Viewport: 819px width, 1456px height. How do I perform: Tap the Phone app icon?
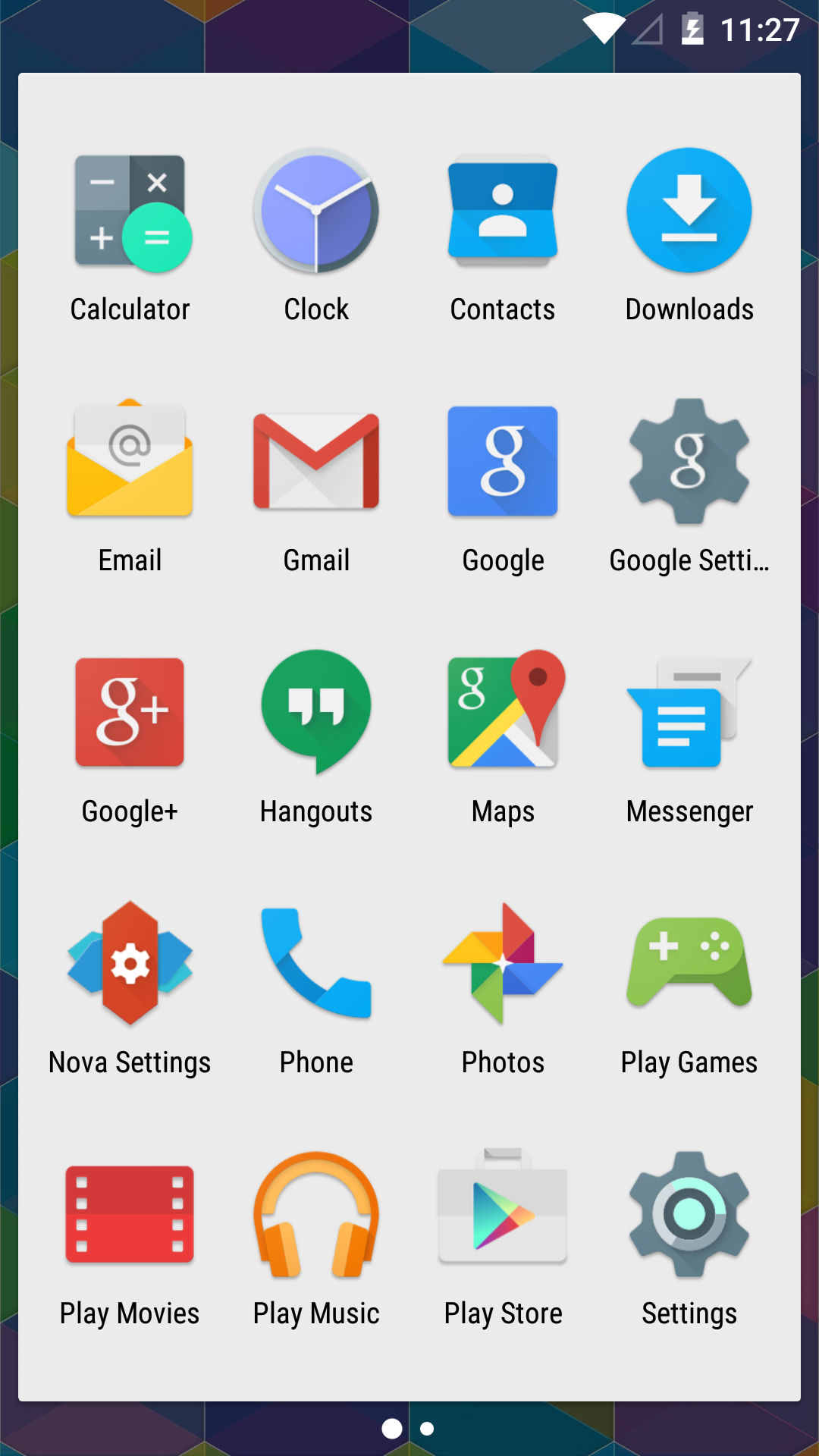316,963
